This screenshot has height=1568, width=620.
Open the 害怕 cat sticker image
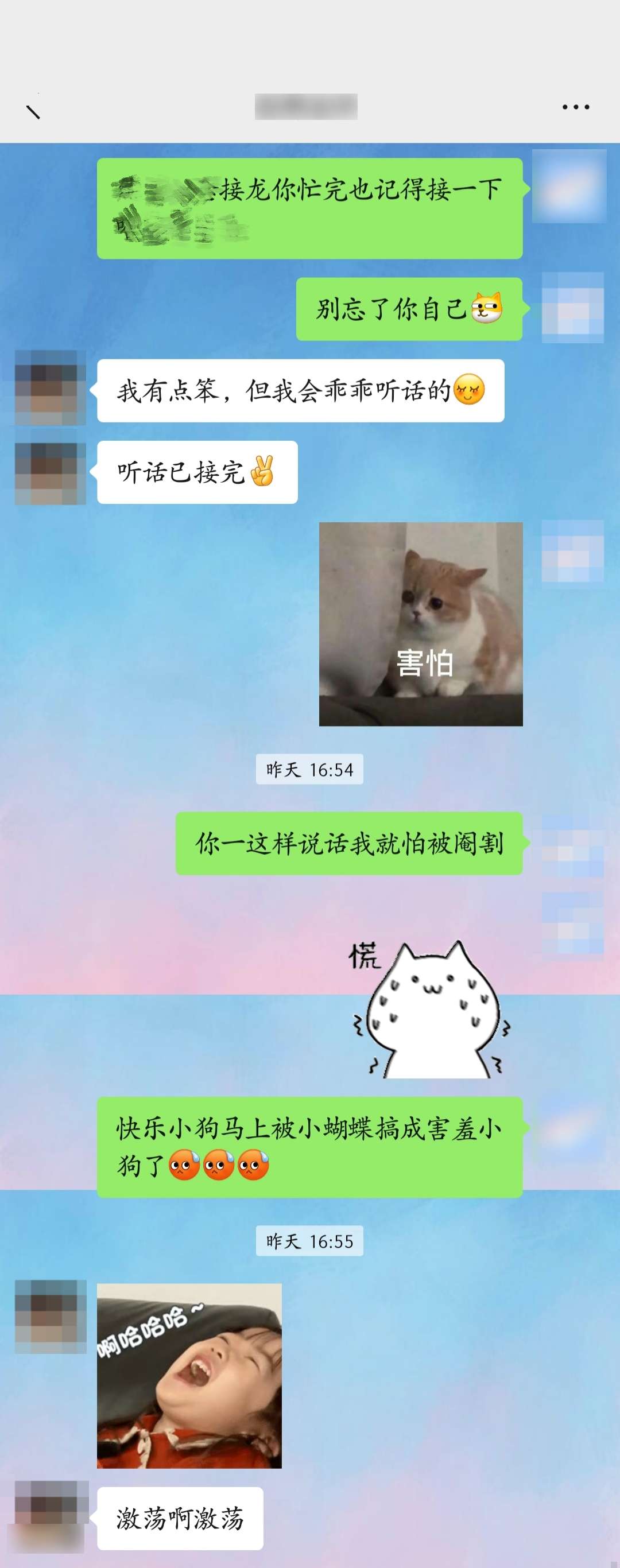(420, 624)
